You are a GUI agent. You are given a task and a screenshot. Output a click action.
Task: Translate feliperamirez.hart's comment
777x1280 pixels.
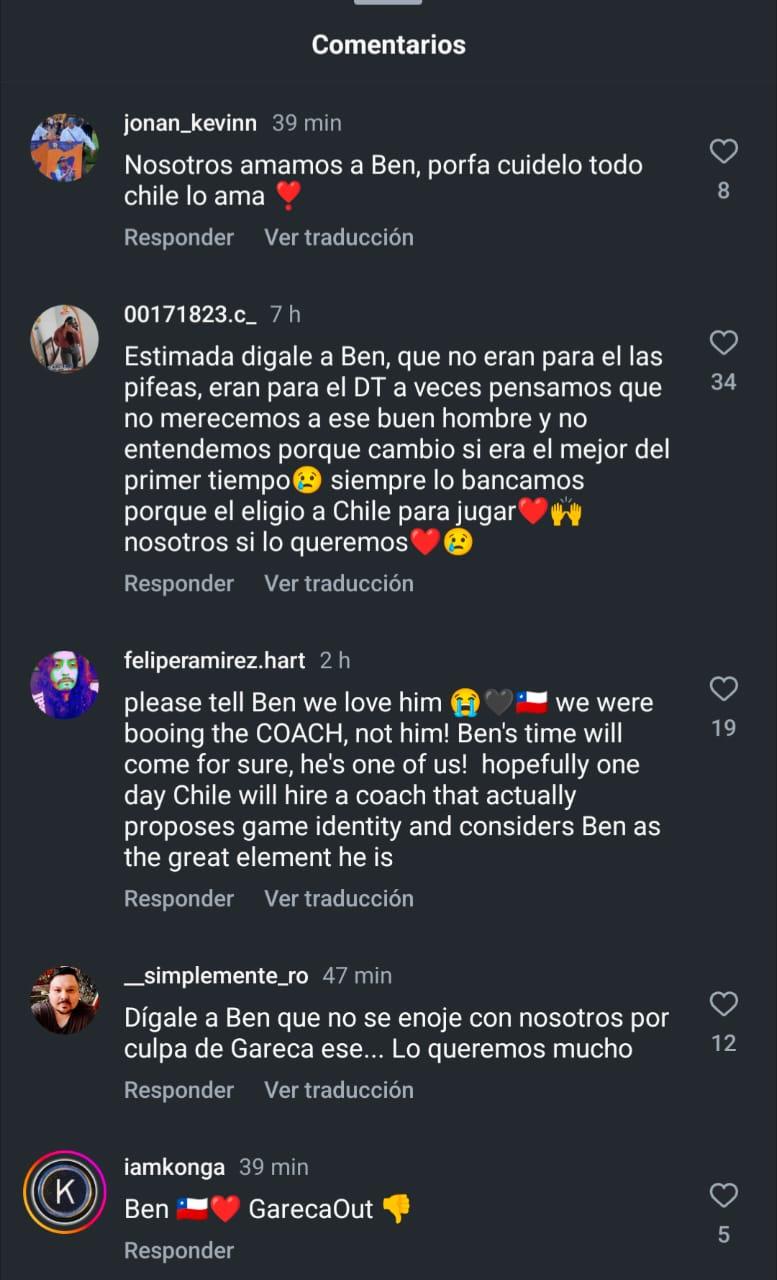pos(338,898)
